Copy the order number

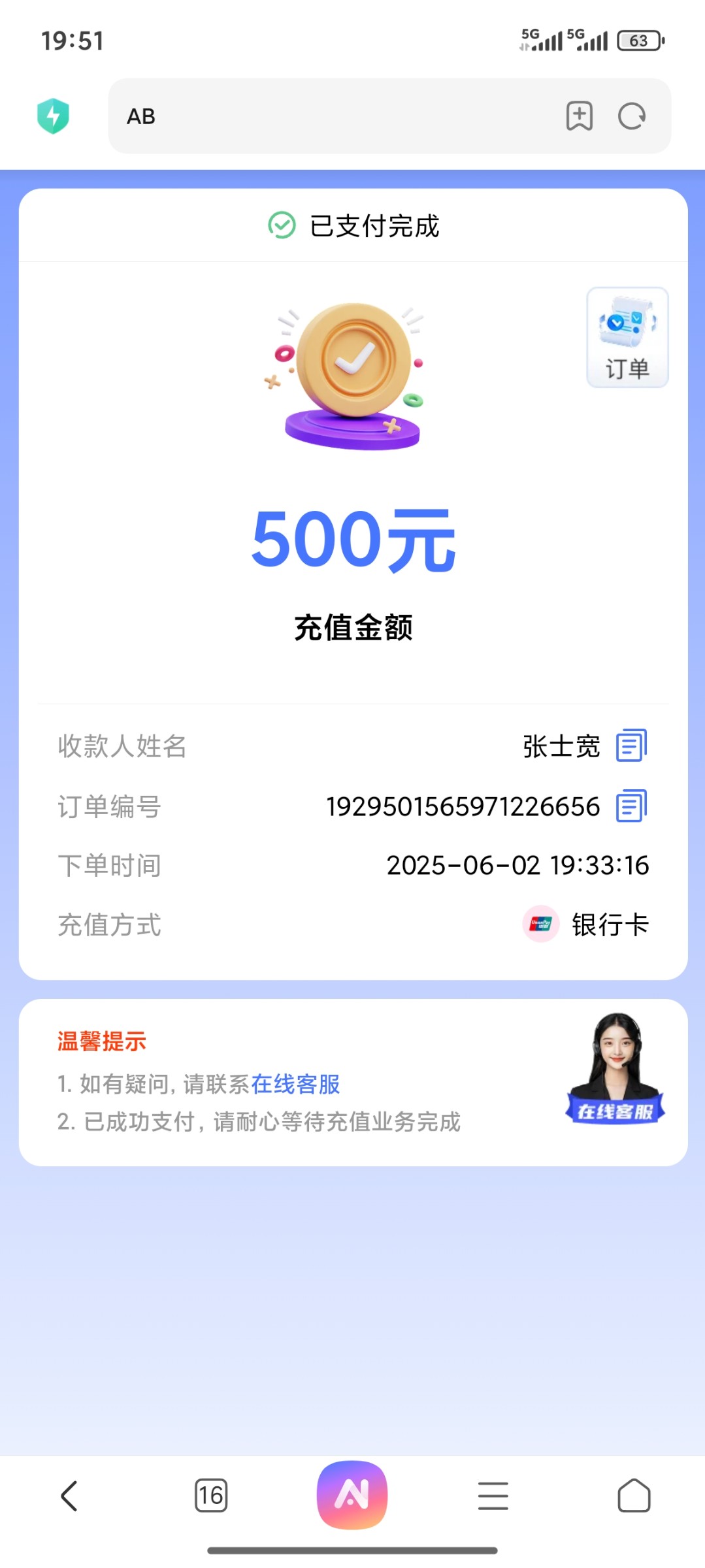tap(631, 806)
